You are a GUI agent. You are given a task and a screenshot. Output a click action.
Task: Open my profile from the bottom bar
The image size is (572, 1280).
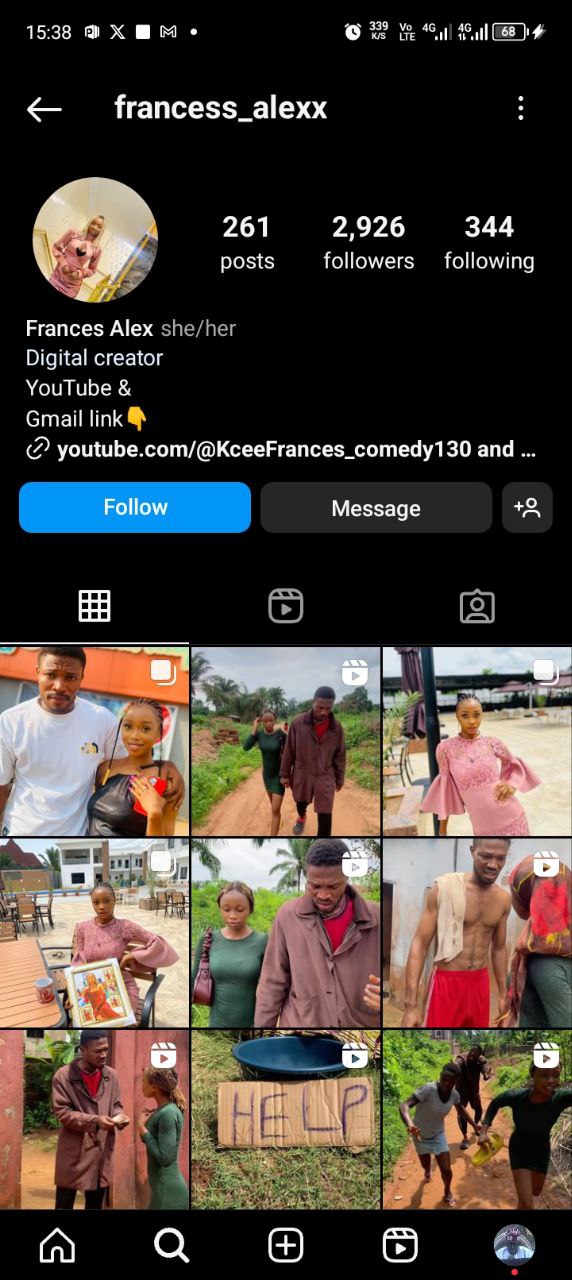pos(514,1246)
